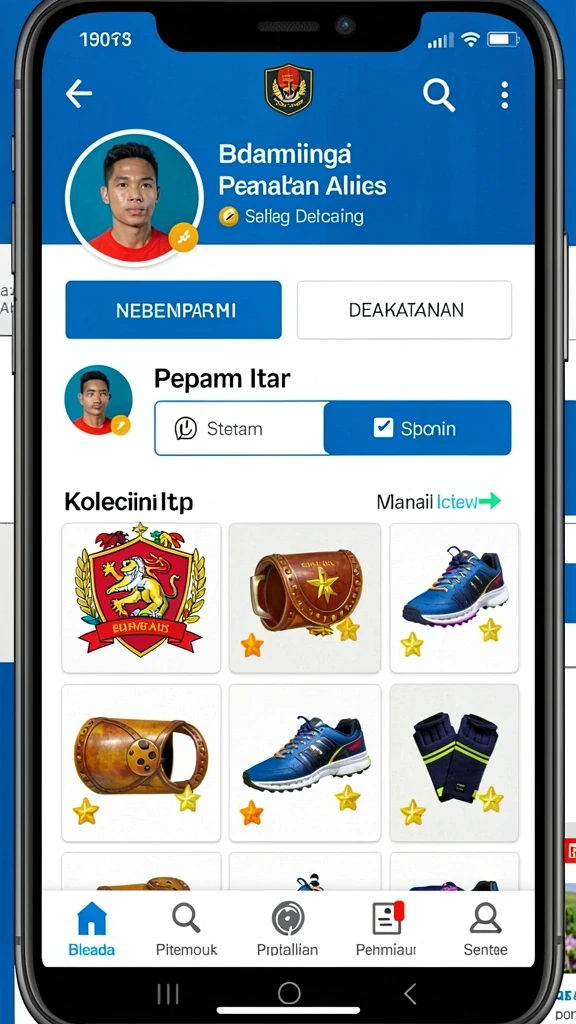Open the sneaker tile beside the star bracer
The width and height of the screenshot is (576, 1024).
[x=455, y=598]
